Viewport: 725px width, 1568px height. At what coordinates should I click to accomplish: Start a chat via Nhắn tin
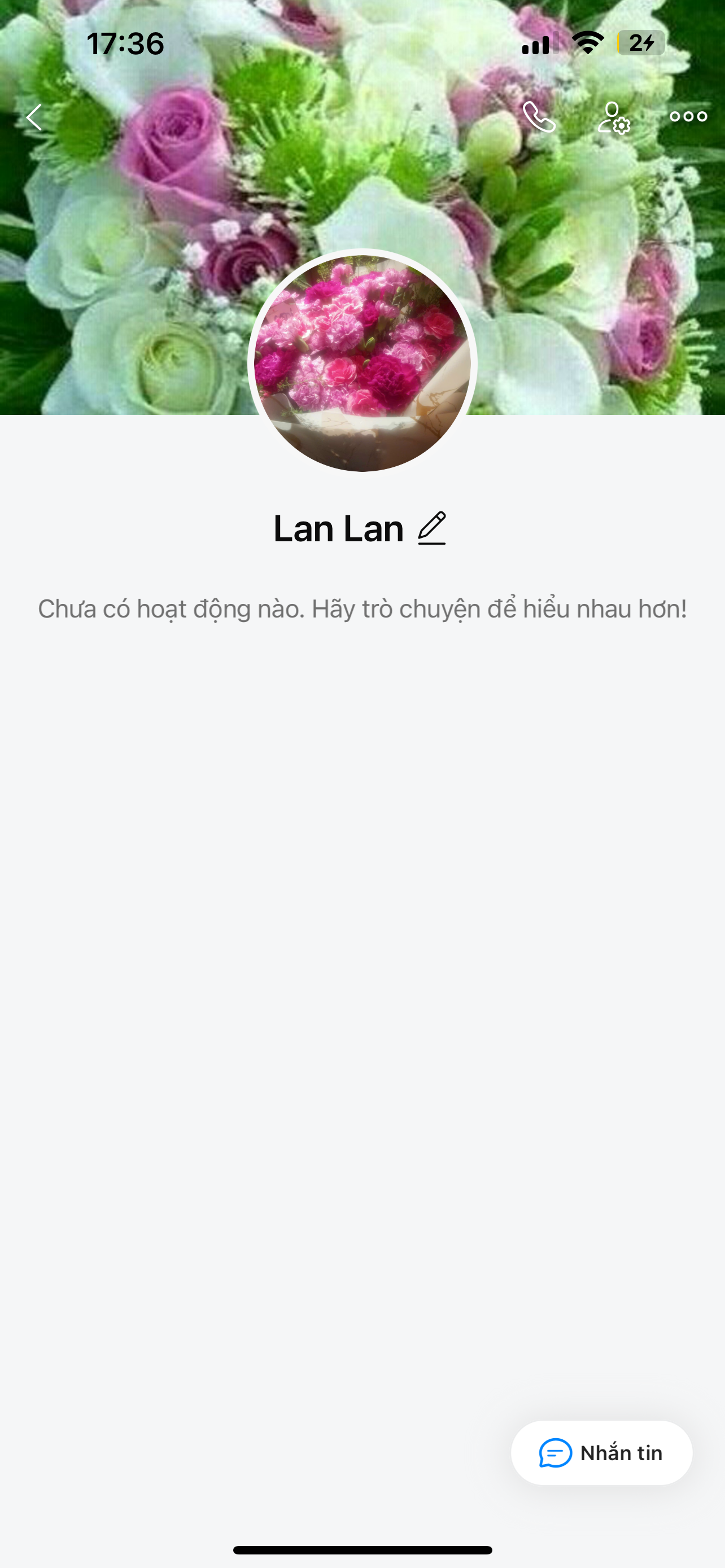point(601,1453)
